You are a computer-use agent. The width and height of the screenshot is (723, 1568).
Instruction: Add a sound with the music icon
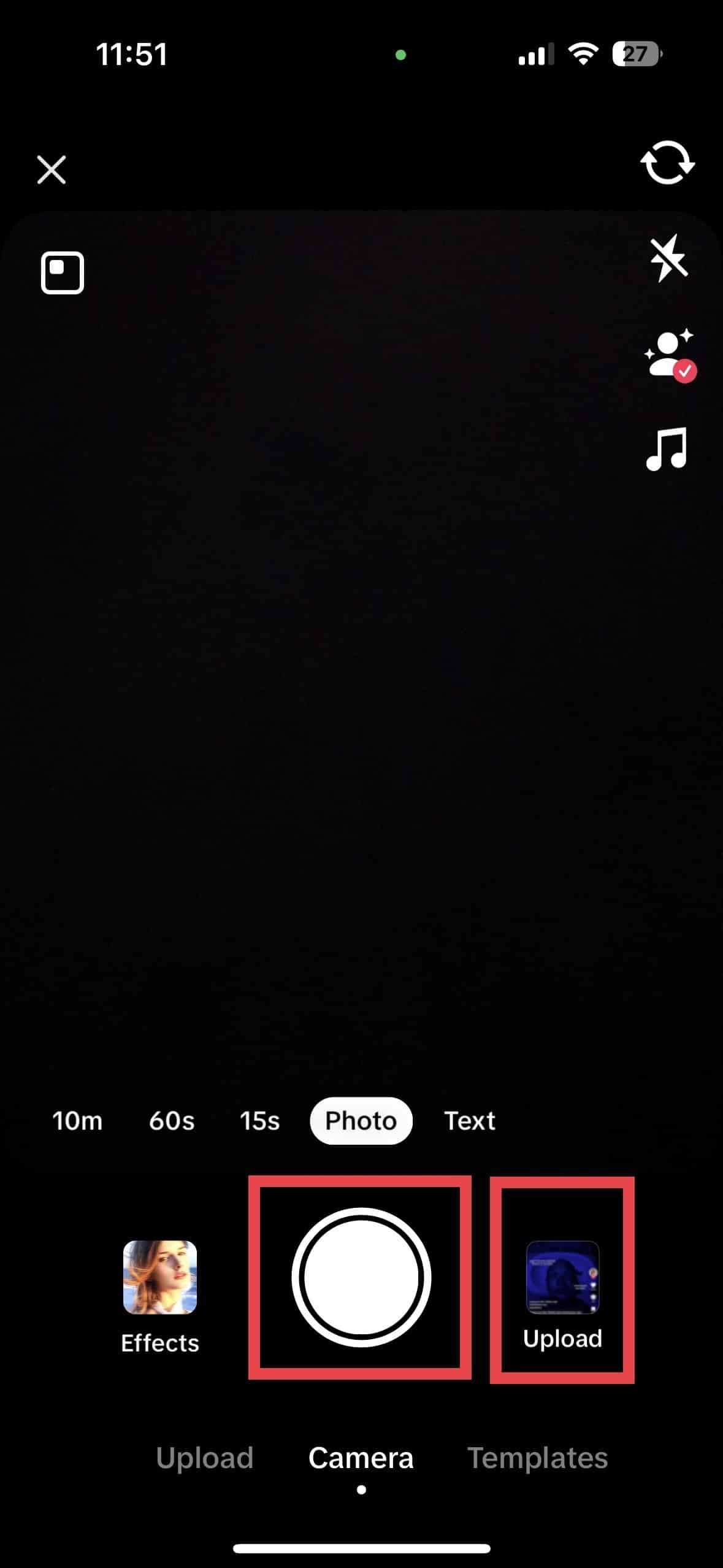coord(667,448)
